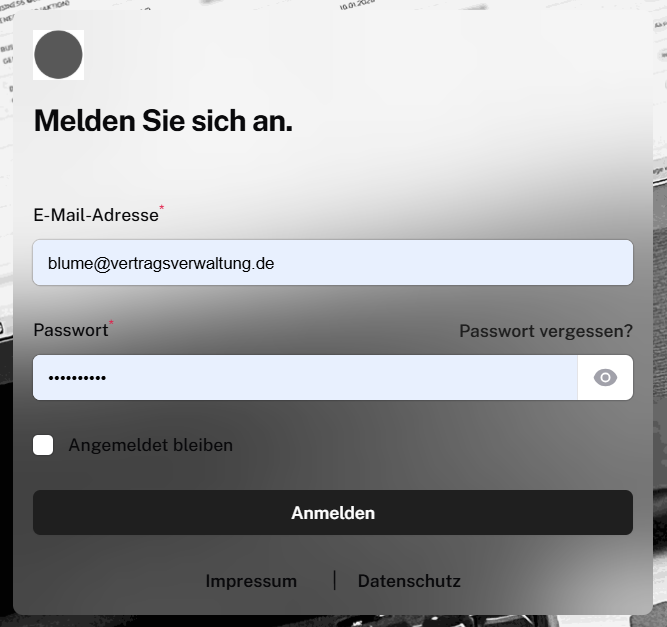Image resolution: width=667 pixels, height=627 pixels.
Task: Tap the E-Mail-Adresse input field
Action: click(x=332, y=263)
